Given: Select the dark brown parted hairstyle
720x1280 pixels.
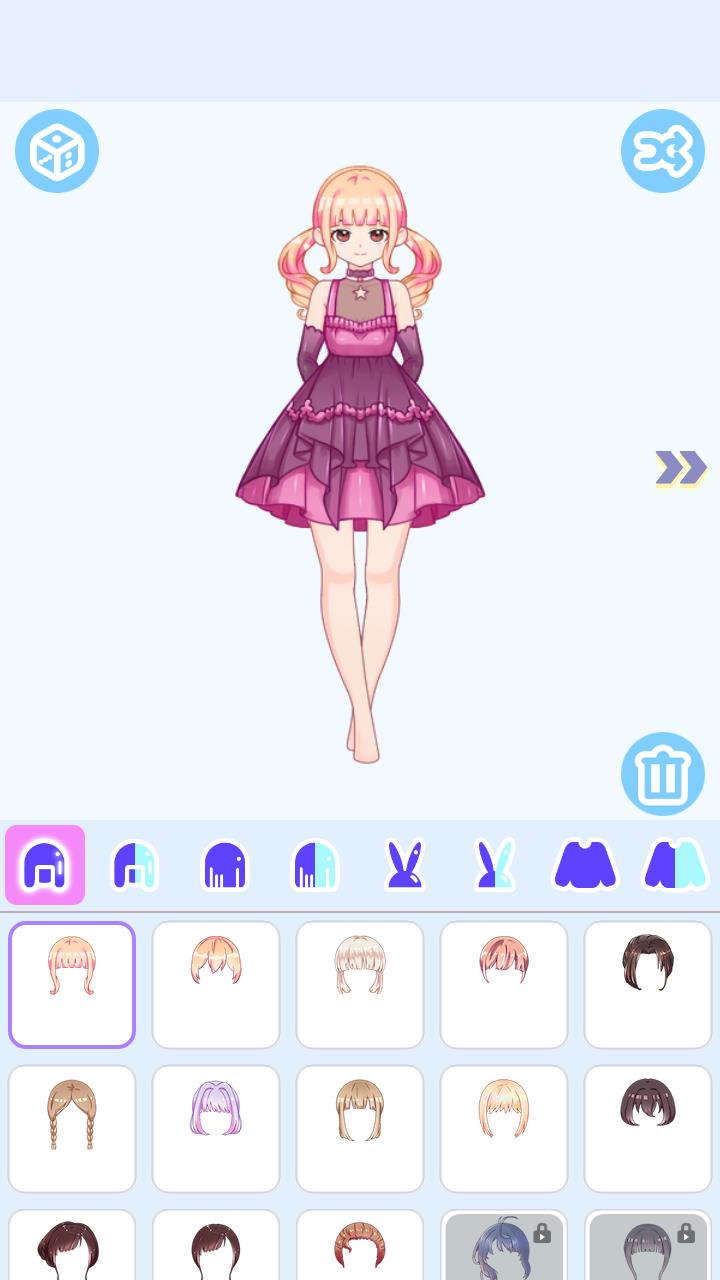Looking at the screenshot, I should 648,985.
